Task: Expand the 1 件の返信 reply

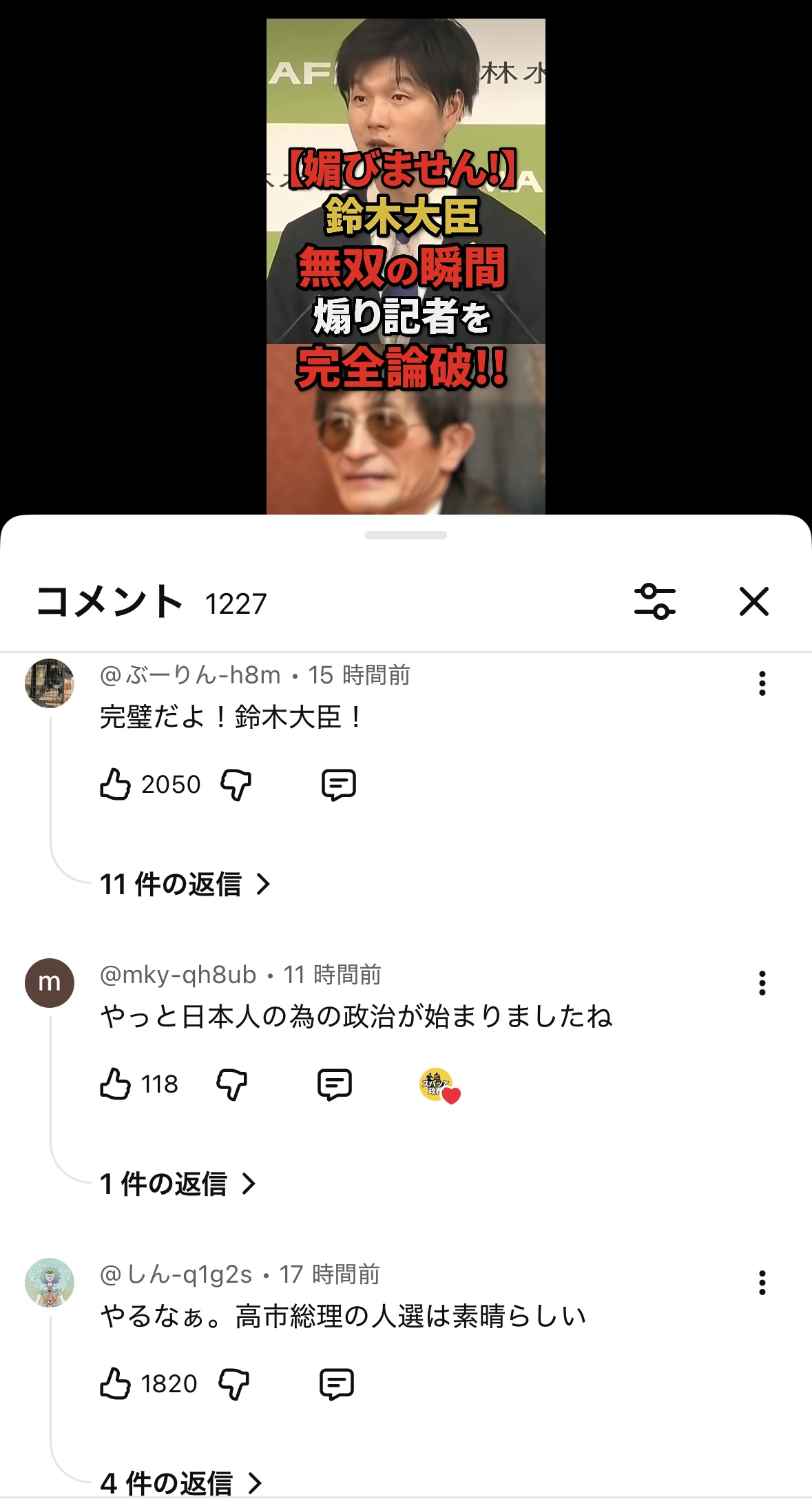Action: pos(178,1184)
